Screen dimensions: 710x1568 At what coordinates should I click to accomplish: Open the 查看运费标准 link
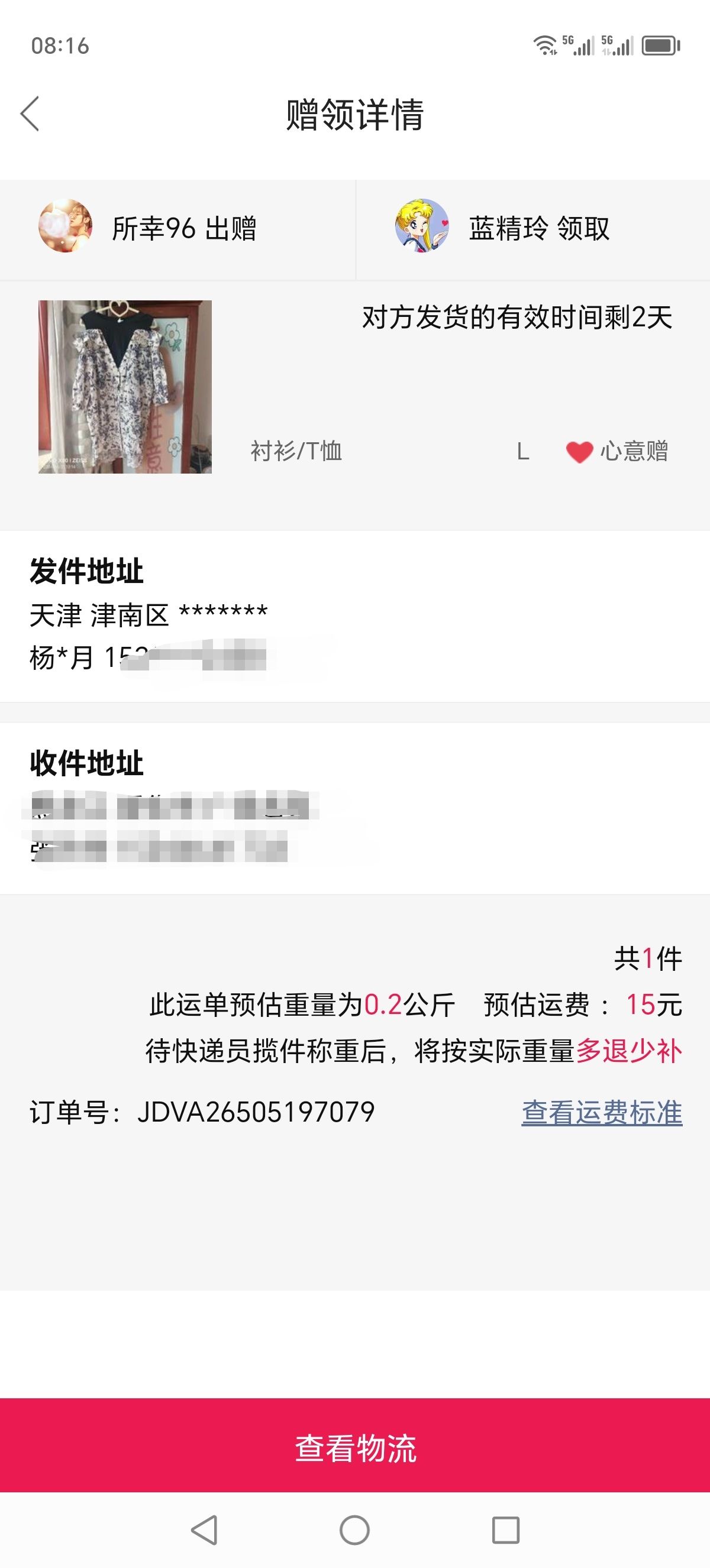click(602, 1112)
